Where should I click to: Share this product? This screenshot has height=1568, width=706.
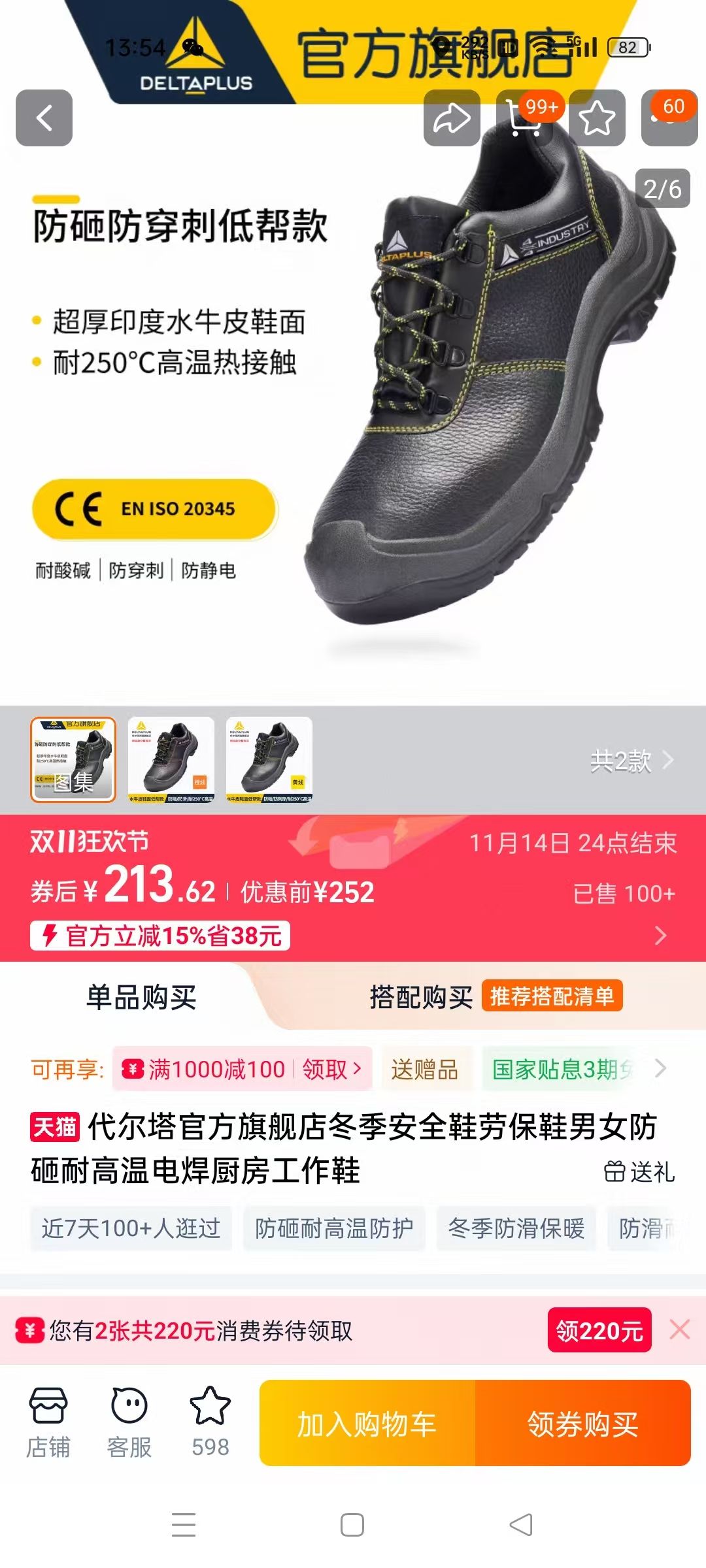click(x=452, y=118)
